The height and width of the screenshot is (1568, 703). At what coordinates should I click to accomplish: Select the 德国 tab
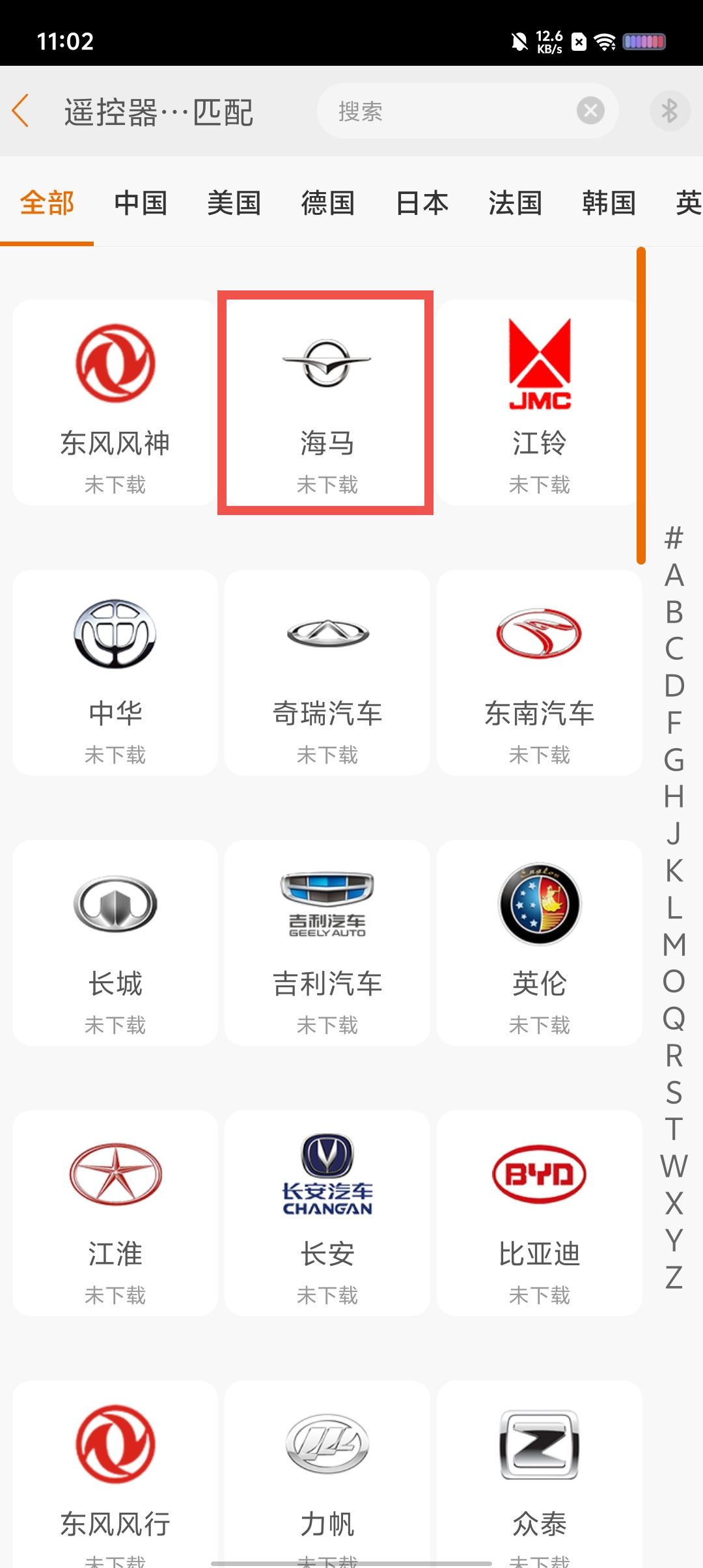[x=327, y=203]
